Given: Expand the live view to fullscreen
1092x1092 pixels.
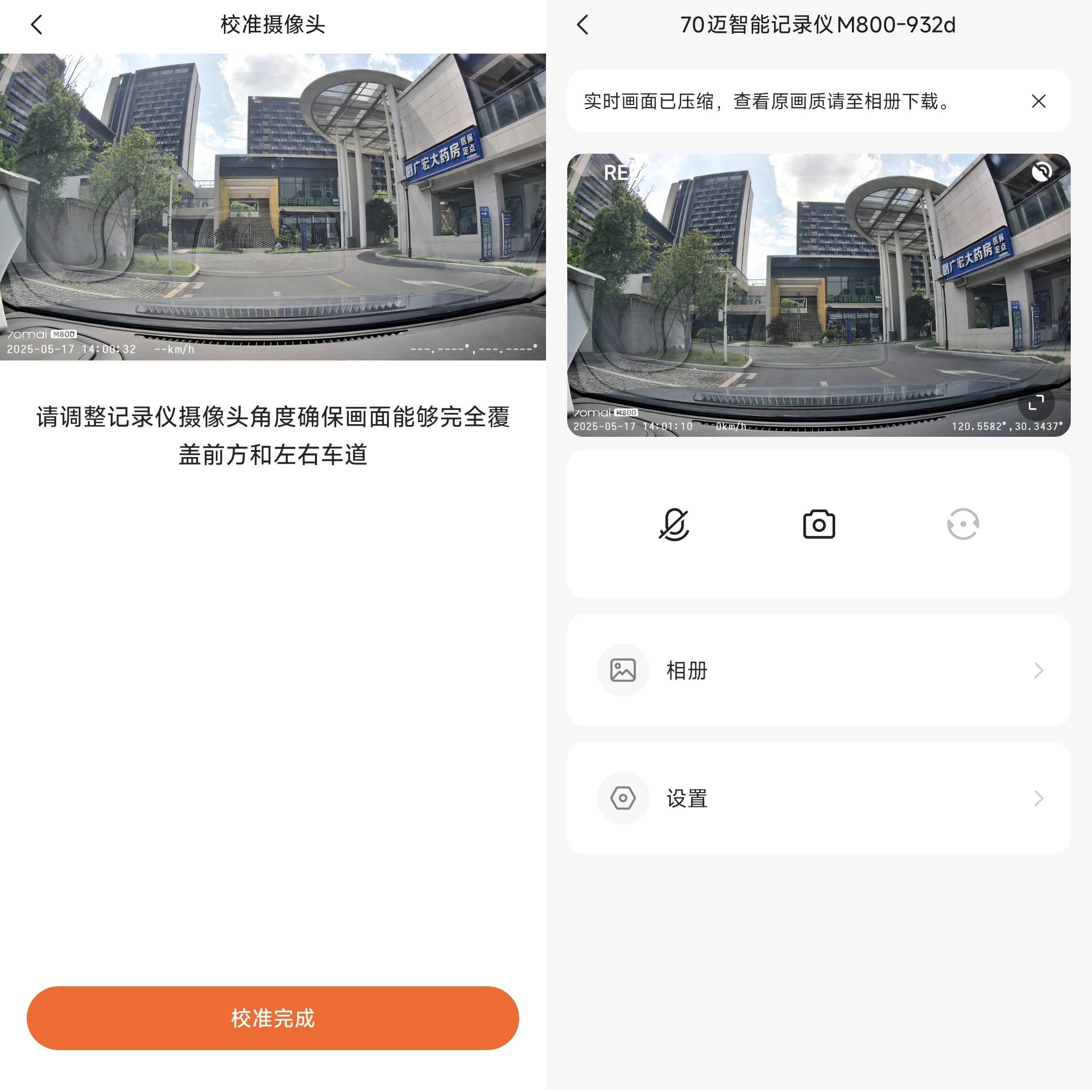Looking at the screenshot, I should tap(1035, 403).
